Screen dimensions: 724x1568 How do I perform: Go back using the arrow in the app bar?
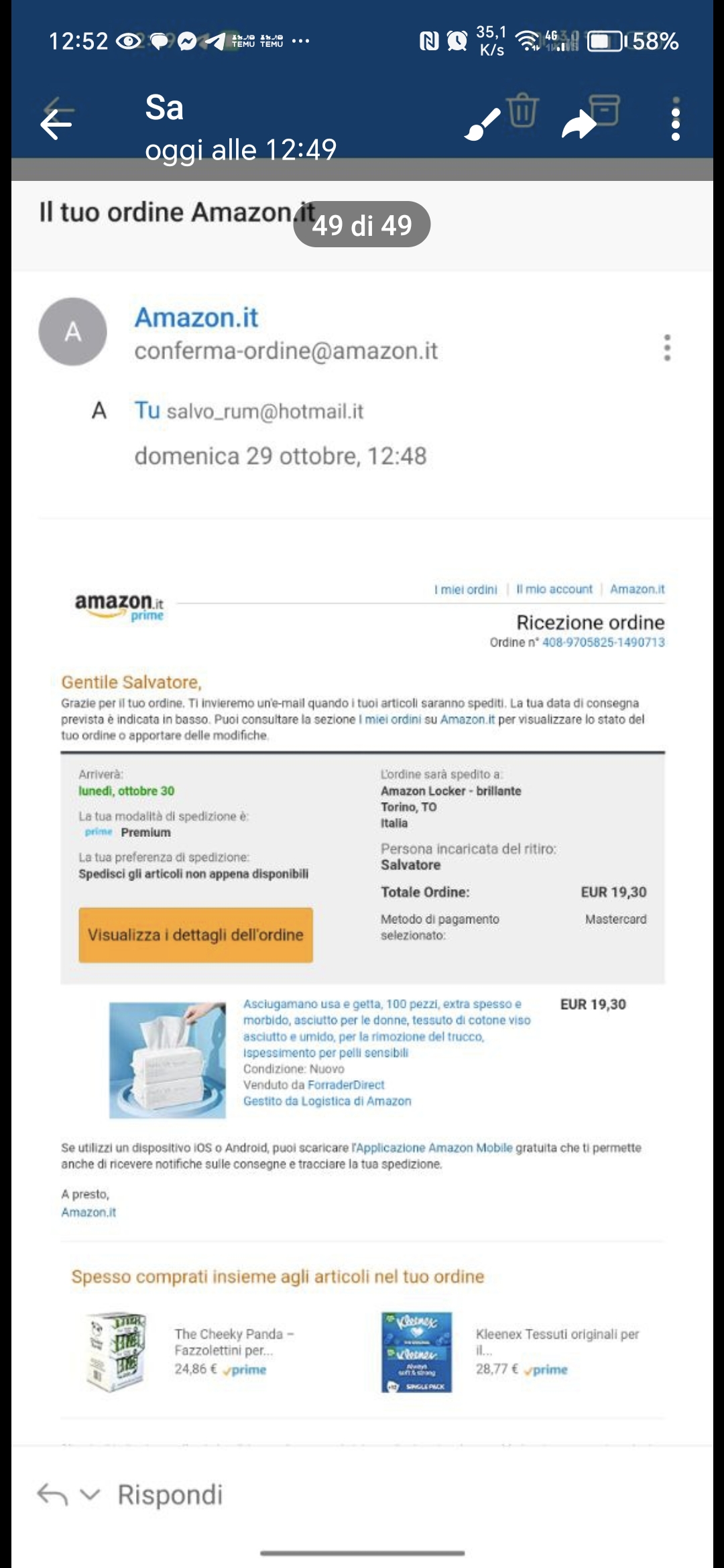[56, 123]
